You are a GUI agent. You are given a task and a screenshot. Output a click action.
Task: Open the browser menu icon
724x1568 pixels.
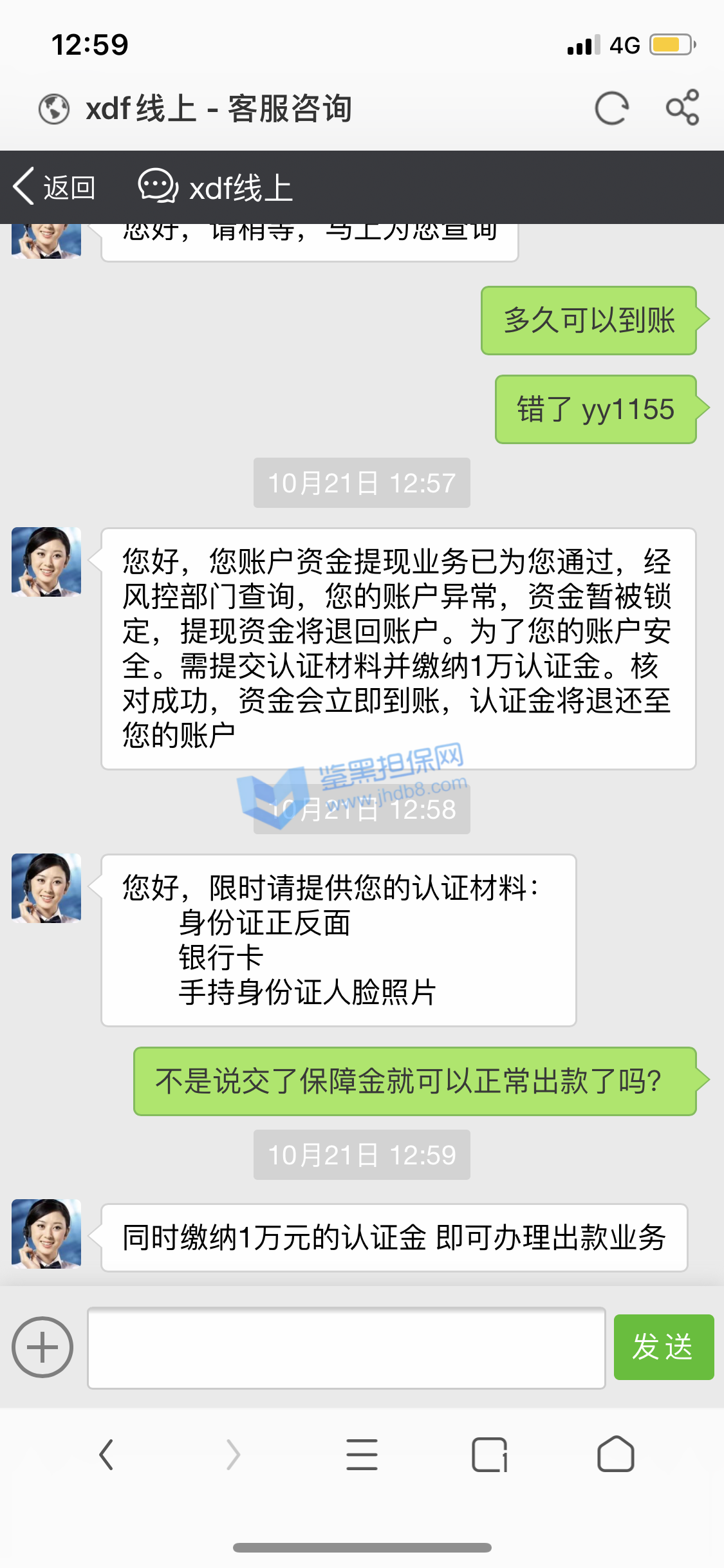362,1455
